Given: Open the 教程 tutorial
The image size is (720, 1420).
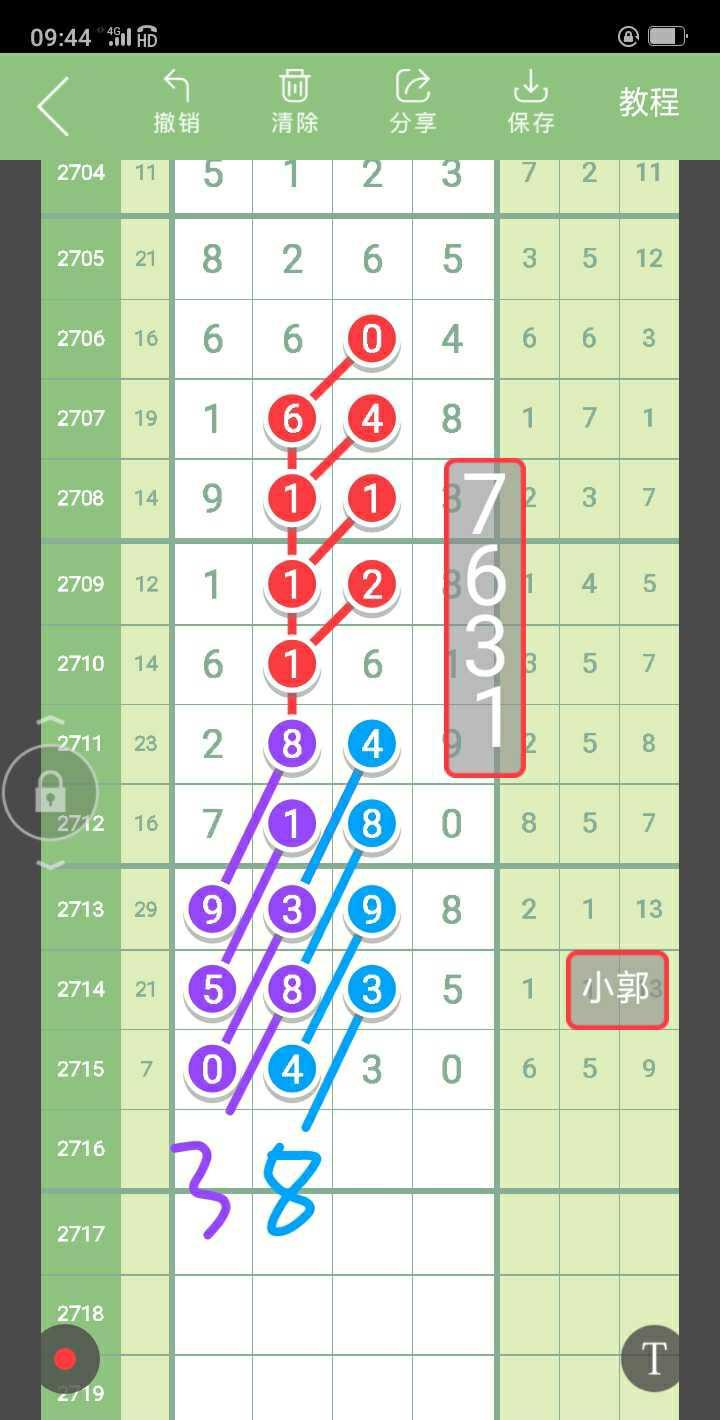Looking at the screenshot, I should (648, 102).
